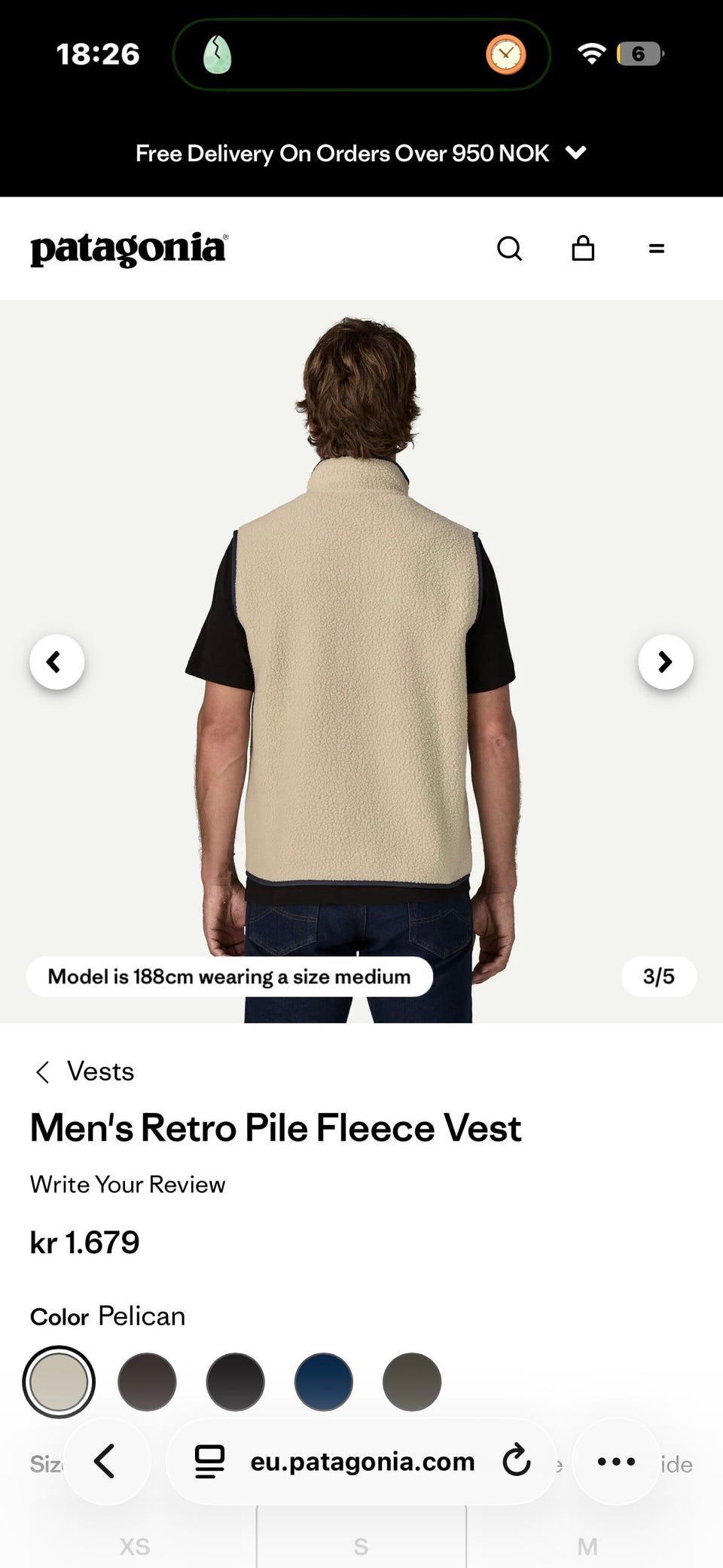Pick the black color swatch
This screenshot has height=1568, width=723.
click(x=235, y=1382)
